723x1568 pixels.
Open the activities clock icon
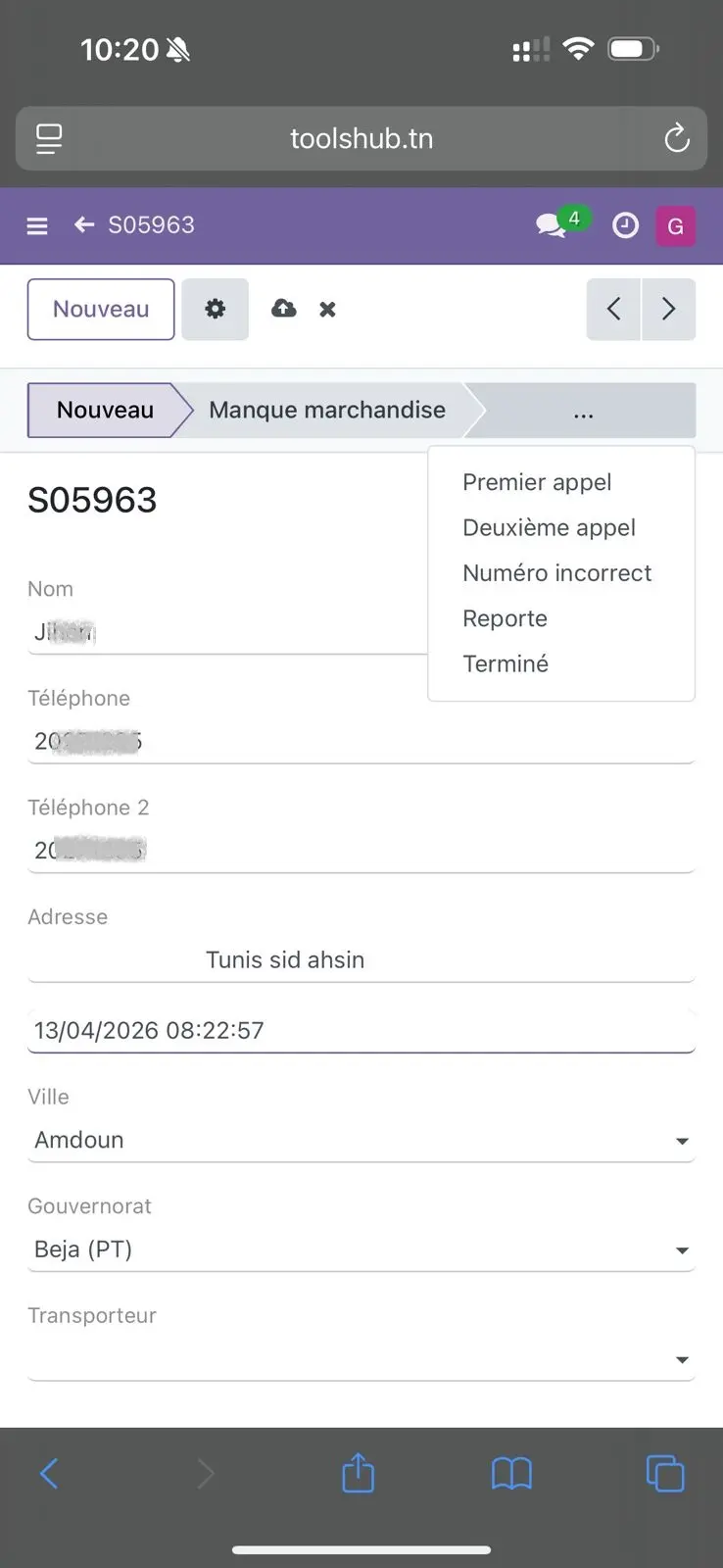pos(625,226)
